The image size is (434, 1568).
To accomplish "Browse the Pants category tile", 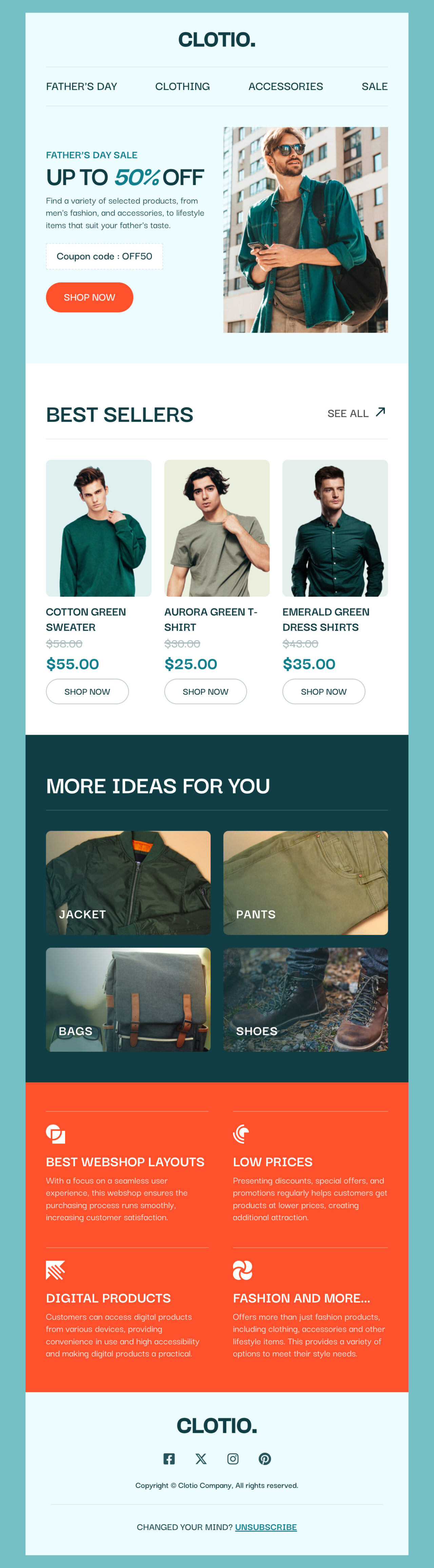I will coord(305,882).
